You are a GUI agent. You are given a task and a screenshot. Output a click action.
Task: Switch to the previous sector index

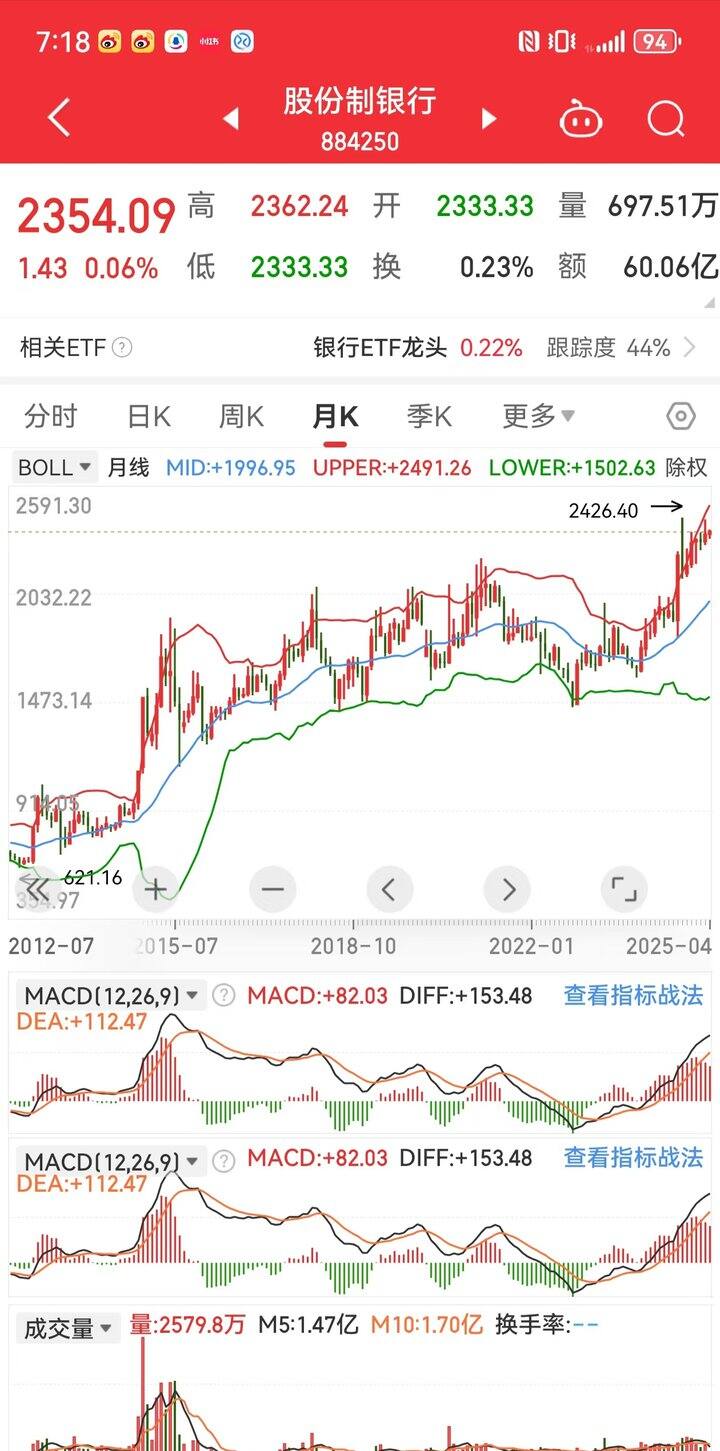pyautogui.click(x=231, y=119)
